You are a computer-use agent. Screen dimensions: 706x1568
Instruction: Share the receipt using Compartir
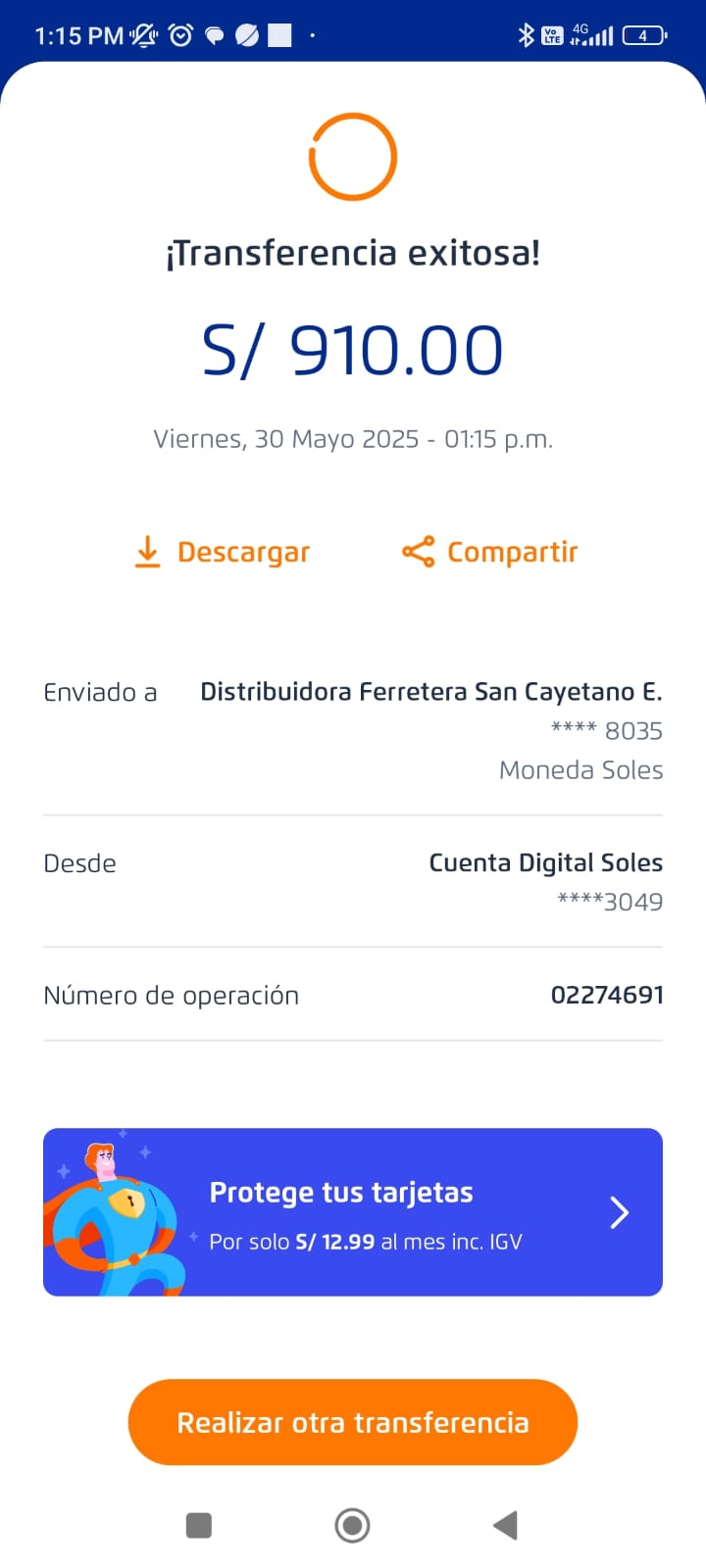[490, 552]
